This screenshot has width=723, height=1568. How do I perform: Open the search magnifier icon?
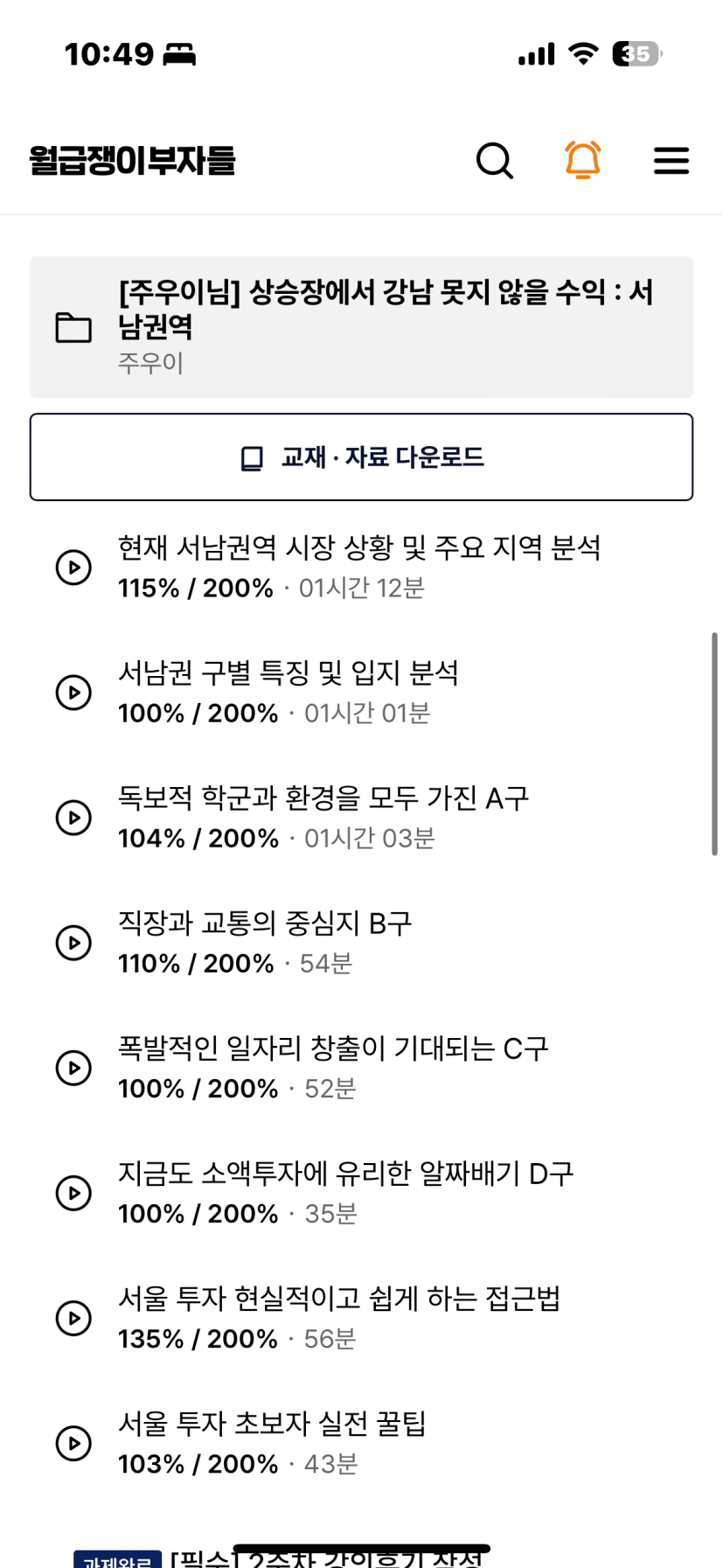(x=494, y=161)
